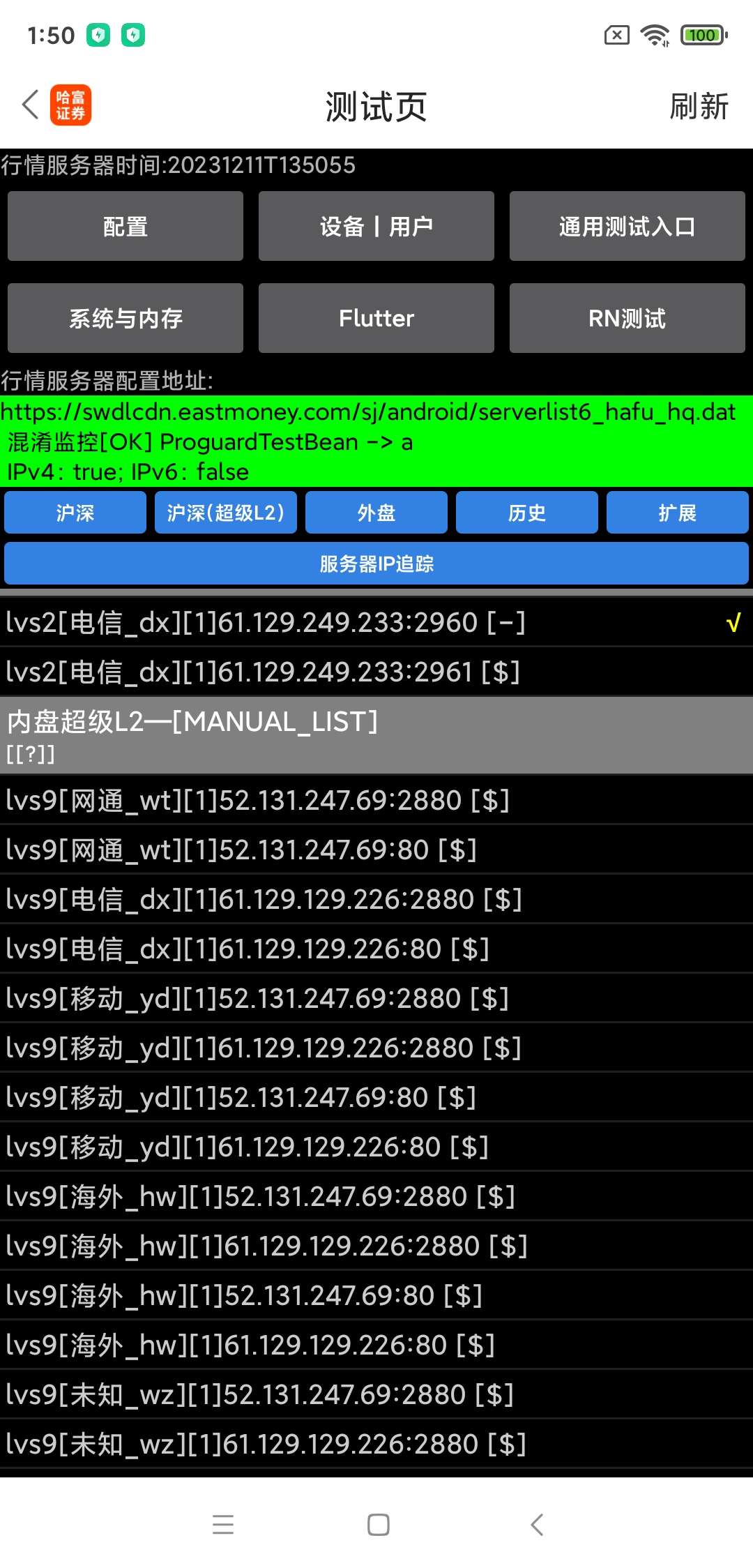The width and height of the screenshot is (753, 1568).
Task: Select lvs9 未知_wz 61.129.129.226:2880 server
Action: pyautogui.click(x=376, y=1444)
